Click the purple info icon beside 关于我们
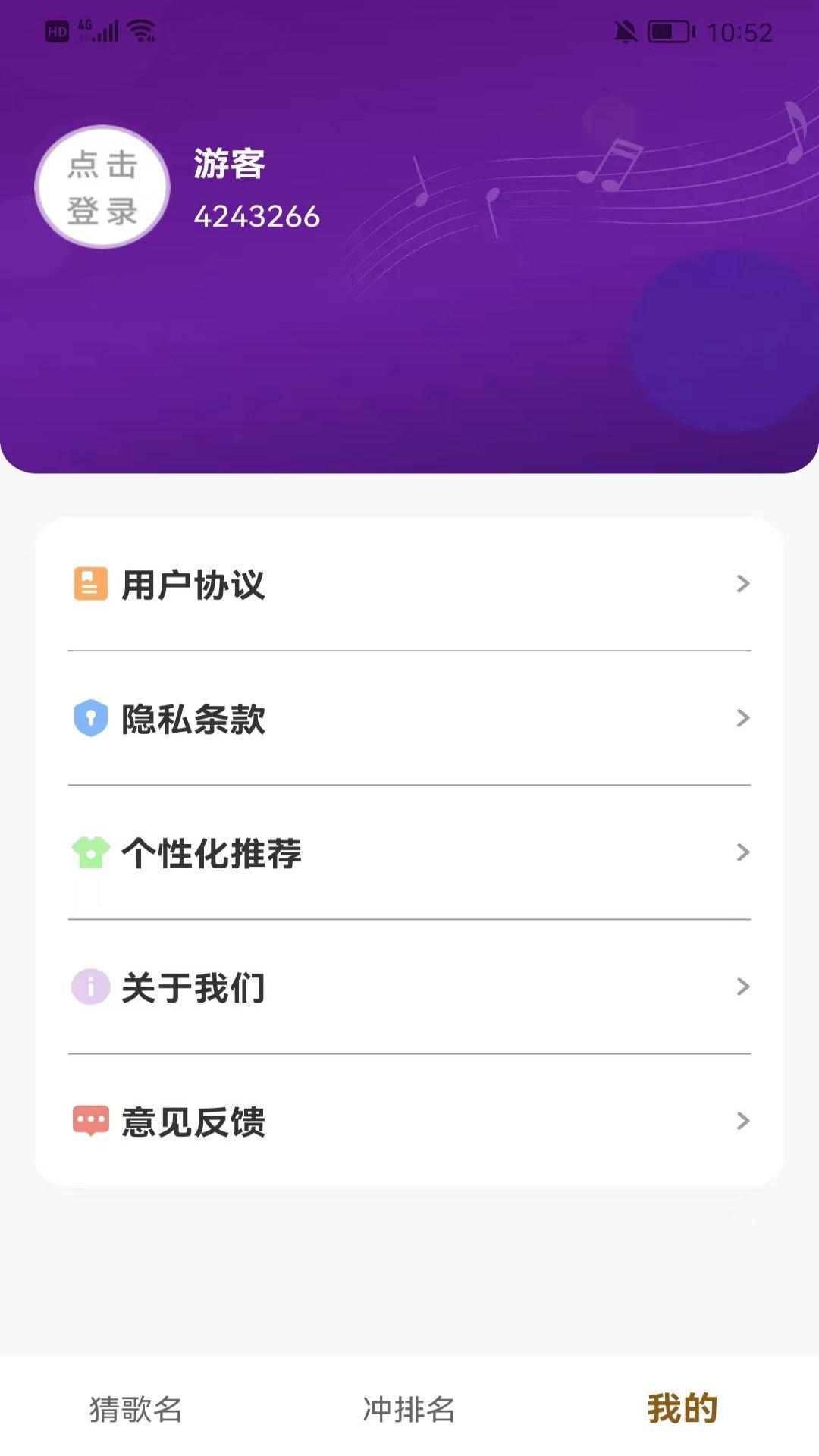The image size is (819, 1456). (x=89, y=987)
